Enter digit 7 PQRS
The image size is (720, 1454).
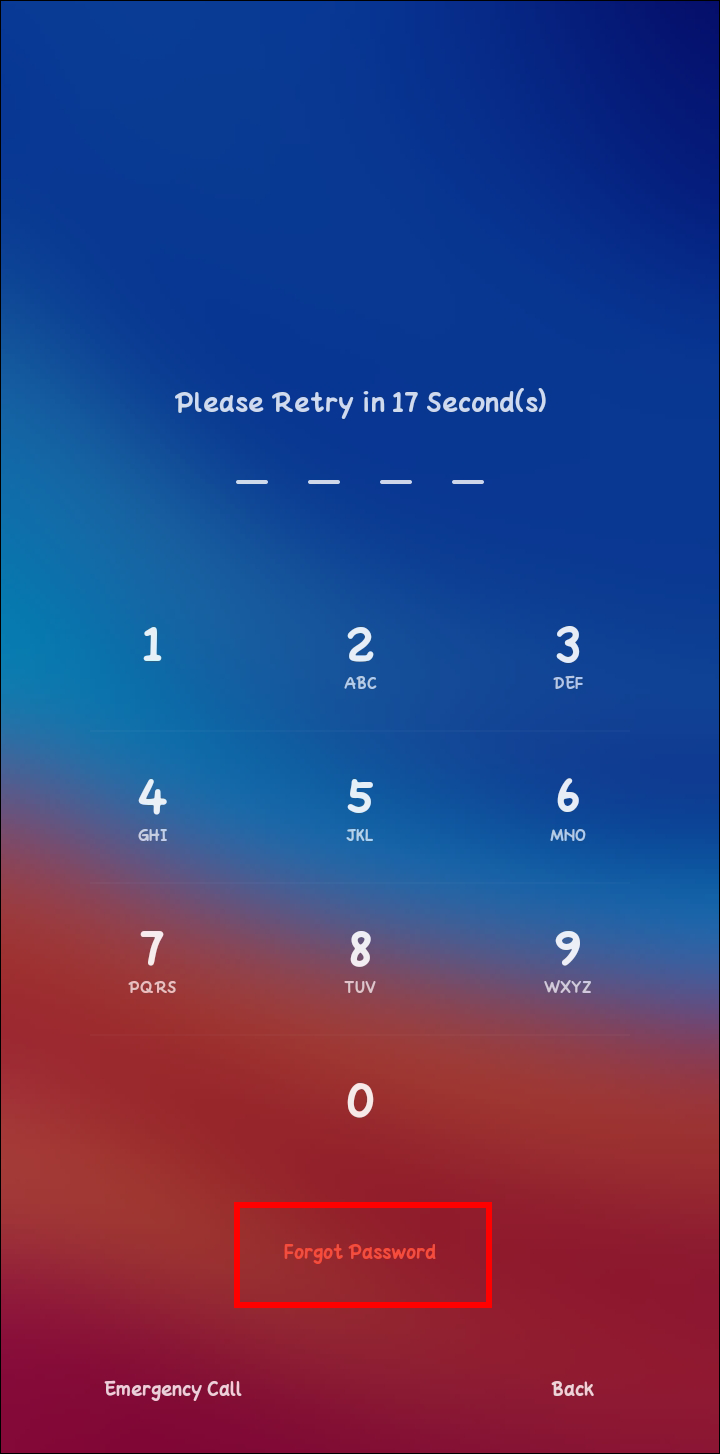[152, 960]
